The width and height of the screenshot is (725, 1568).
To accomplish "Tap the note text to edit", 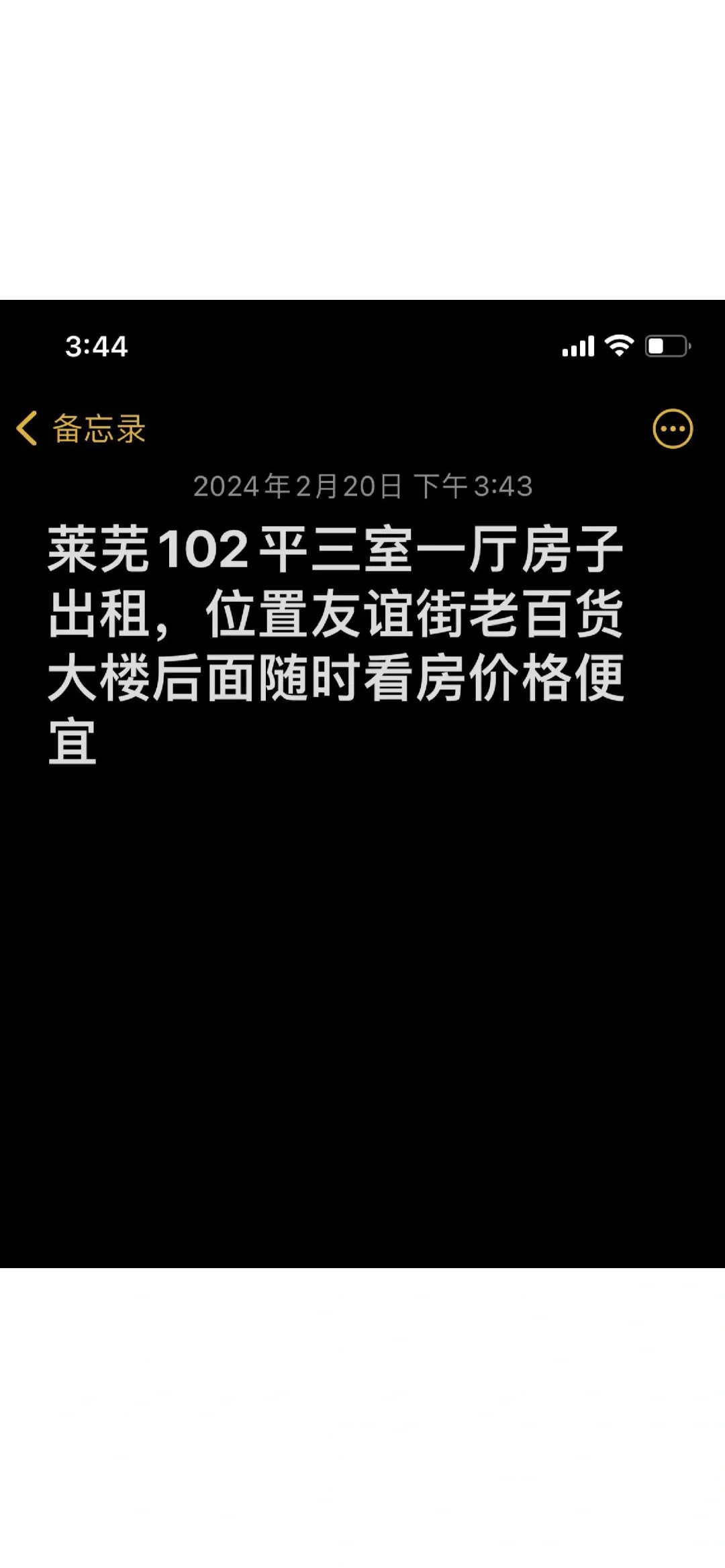I will pyautogui.click(x=336, y=645).
